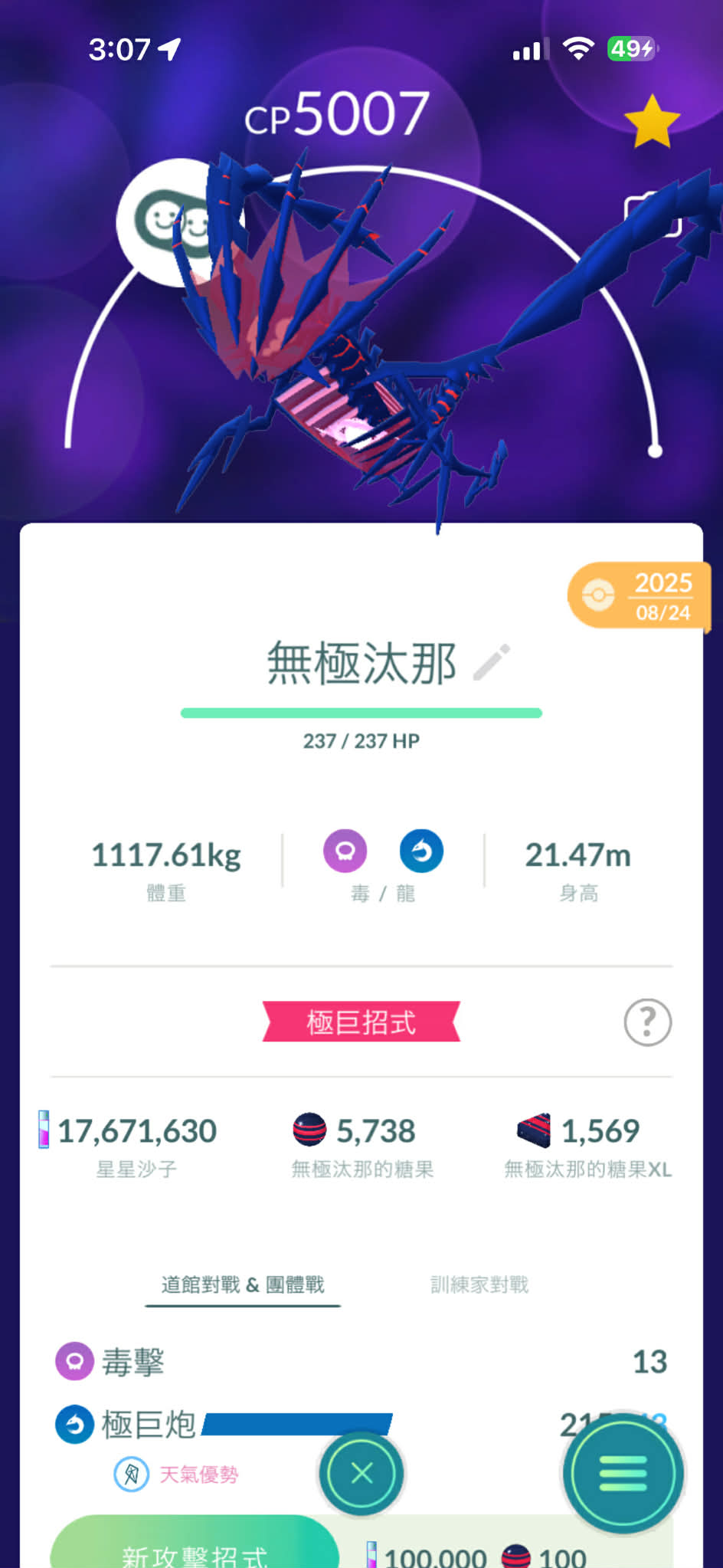This screenshot has height=1568, width=723.
Task: Edit the nickname 無極汰那 with the pencil
Action: pyautogui.click(x=492, y=662)
